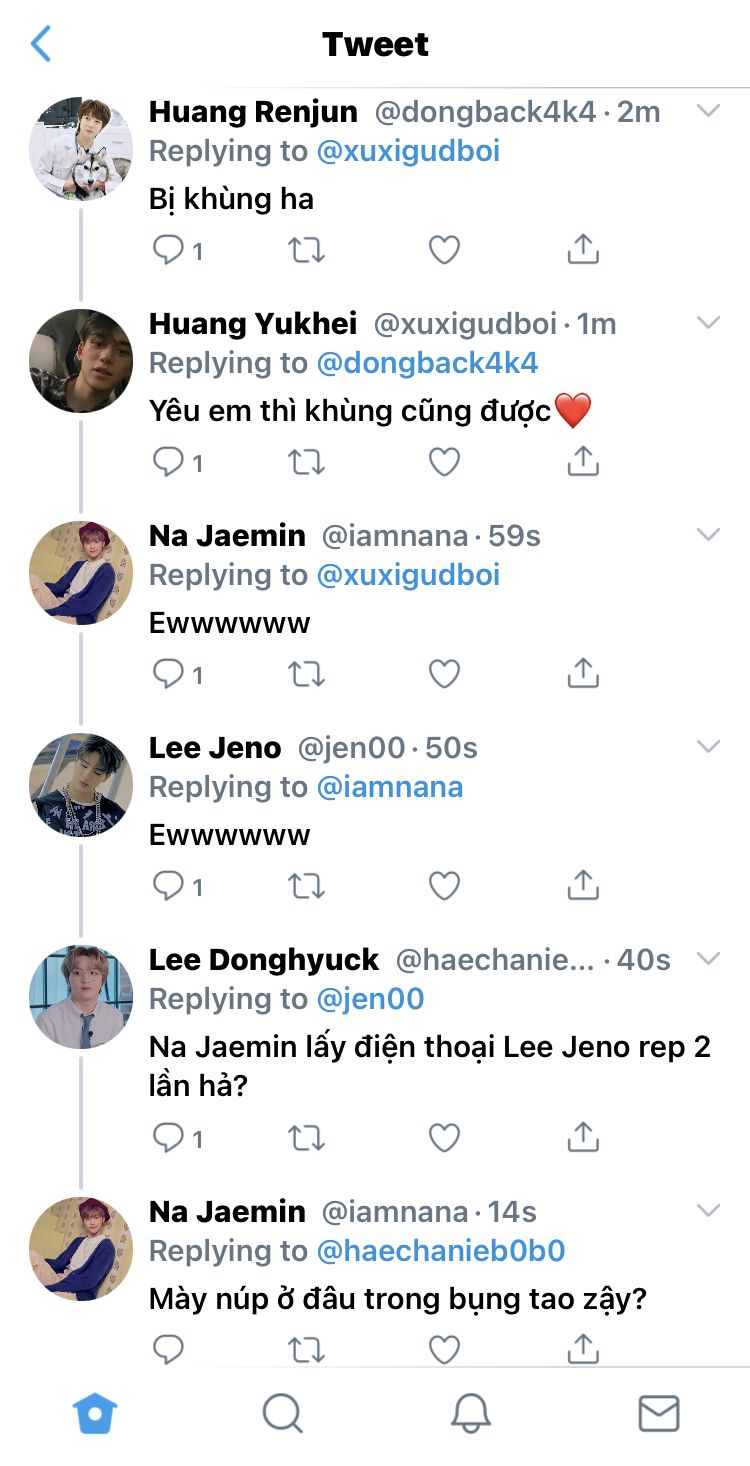Open Huang Renjun's profile picture
The height and width of the screenshot is (1466, 750).
tap(81, 149)
